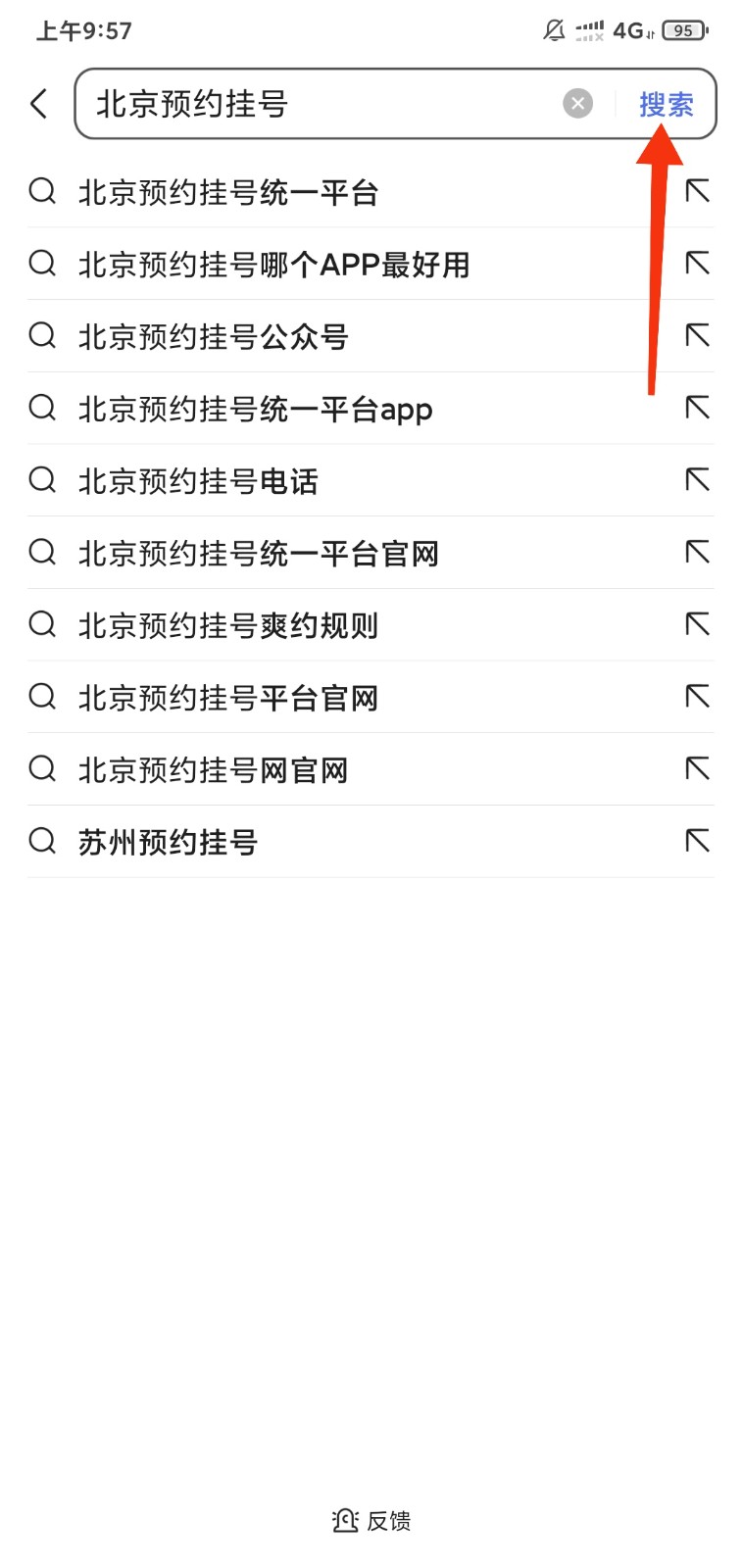Open the 反馈 link at the bottom
The height and width of the screenshot is (1568, 742).
click(x=387, y=1520)
